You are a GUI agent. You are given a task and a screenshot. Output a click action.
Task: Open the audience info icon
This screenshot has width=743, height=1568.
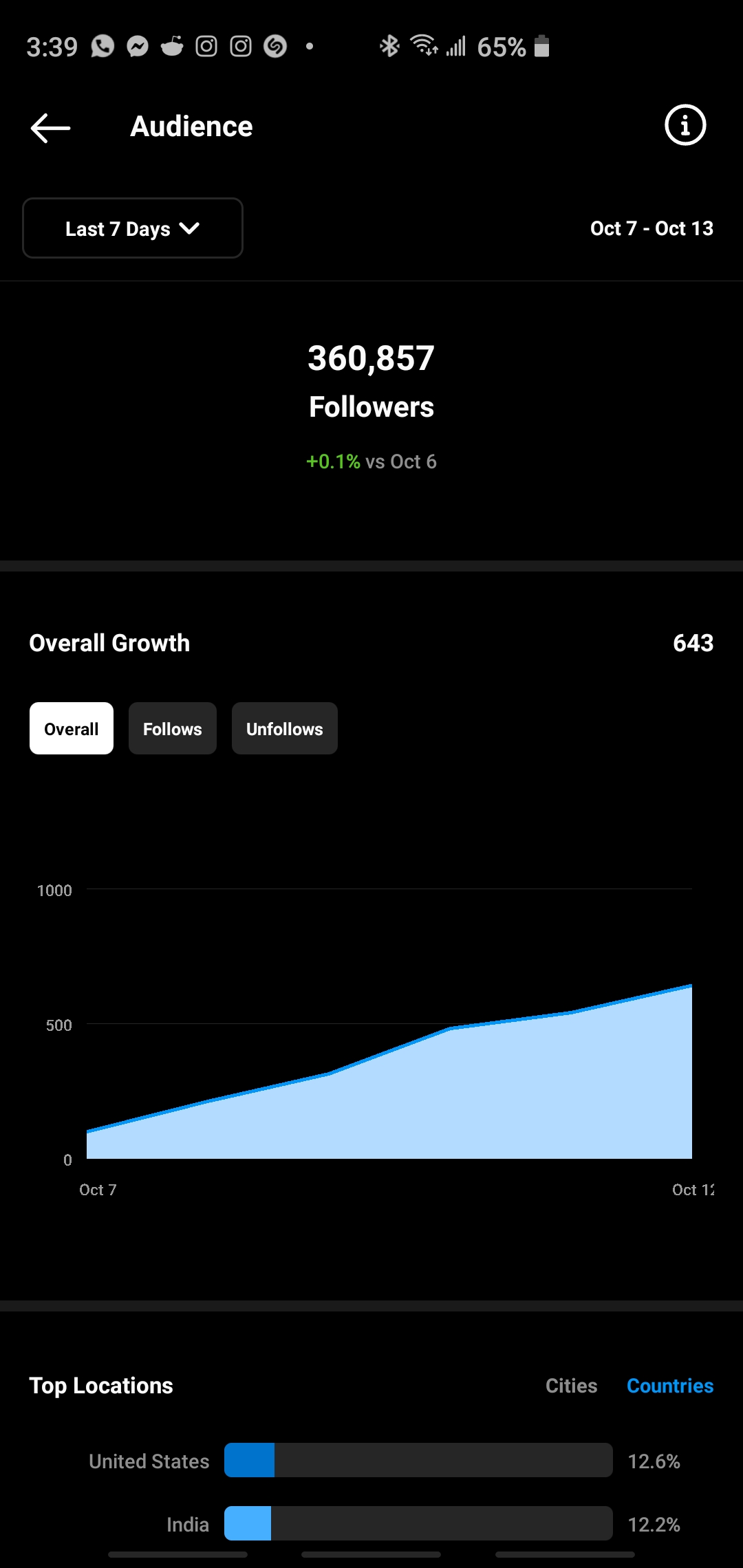coord(685,125)
